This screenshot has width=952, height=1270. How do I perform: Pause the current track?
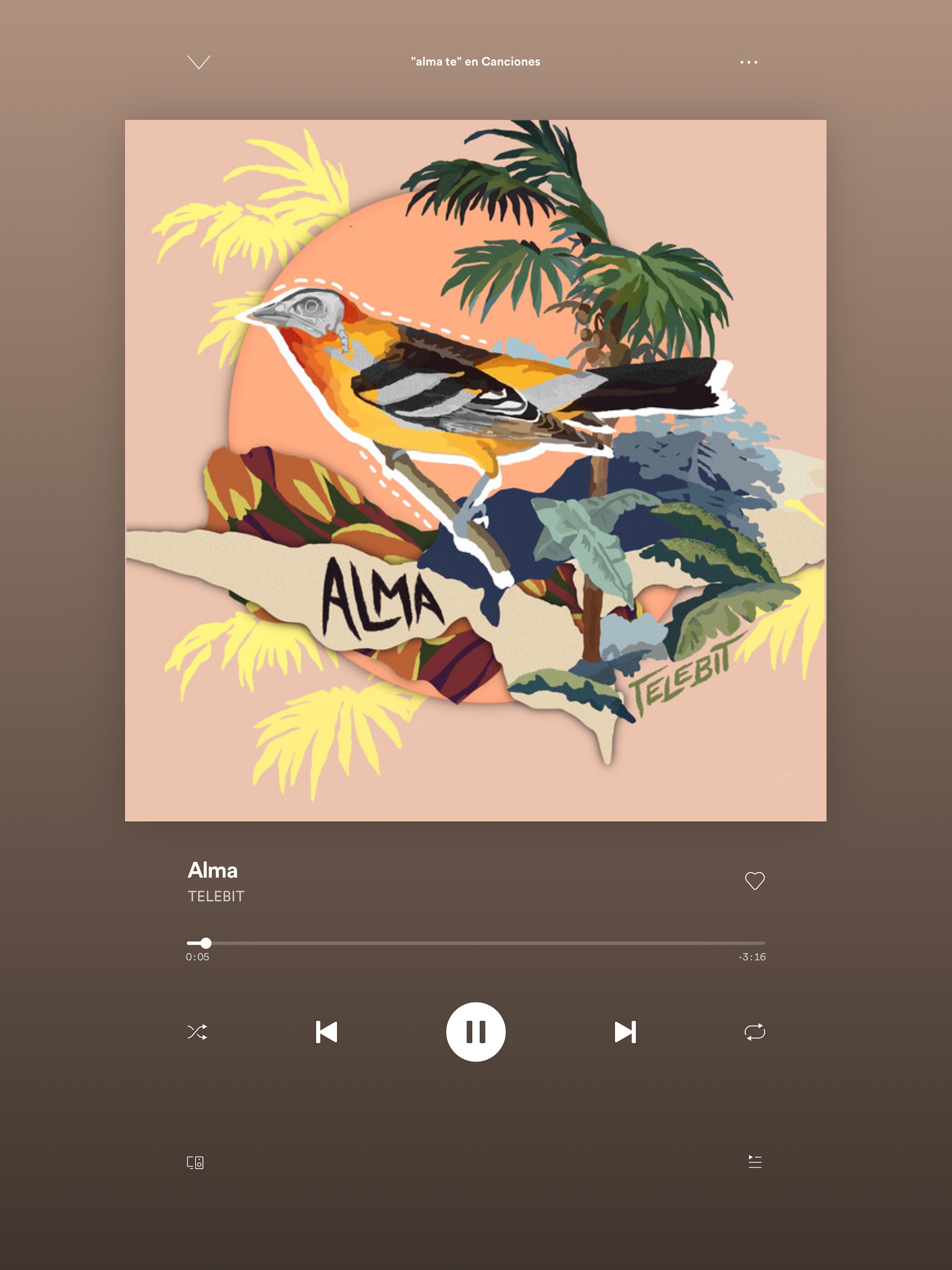pyautogui.click(x=476, y=1032)
